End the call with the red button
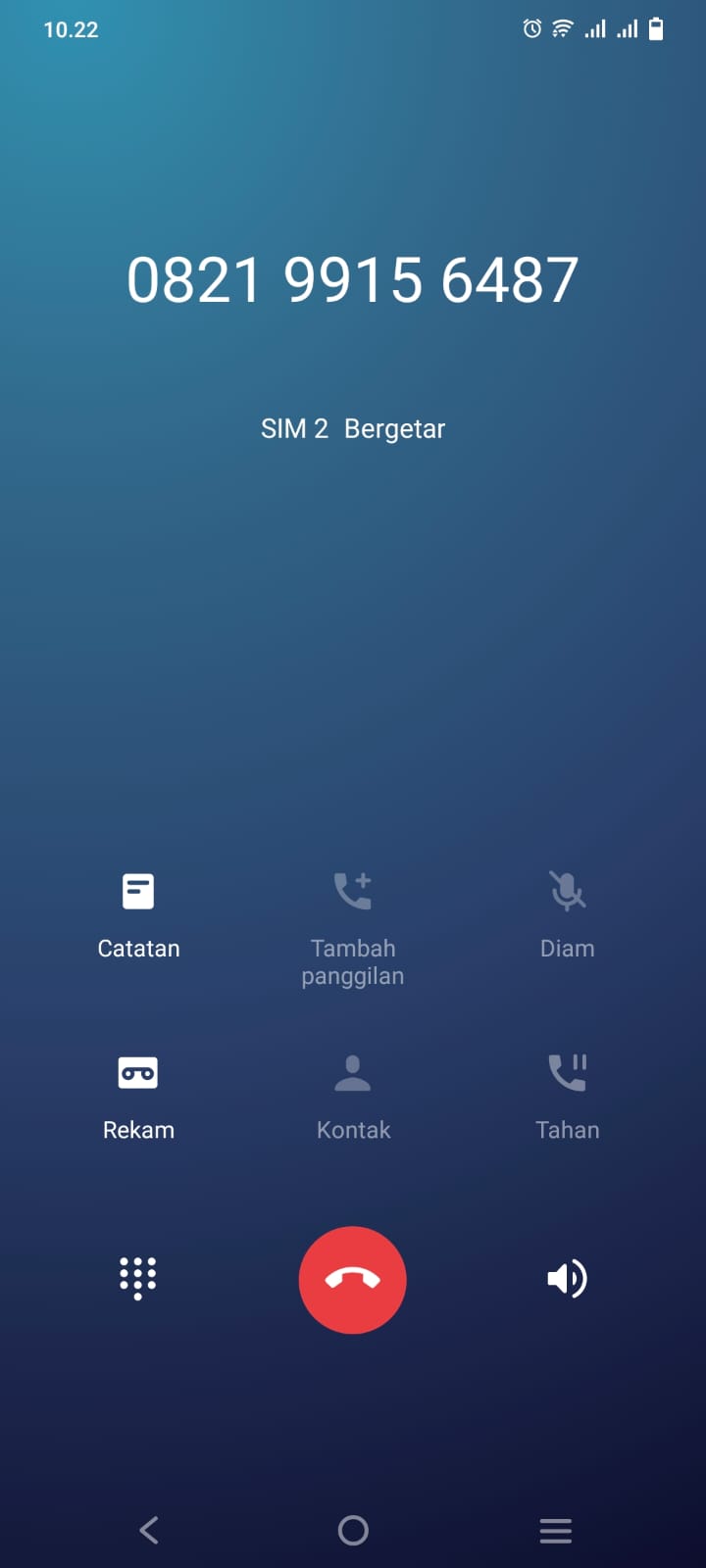706x1568 pixels. tap(353, 1279)
